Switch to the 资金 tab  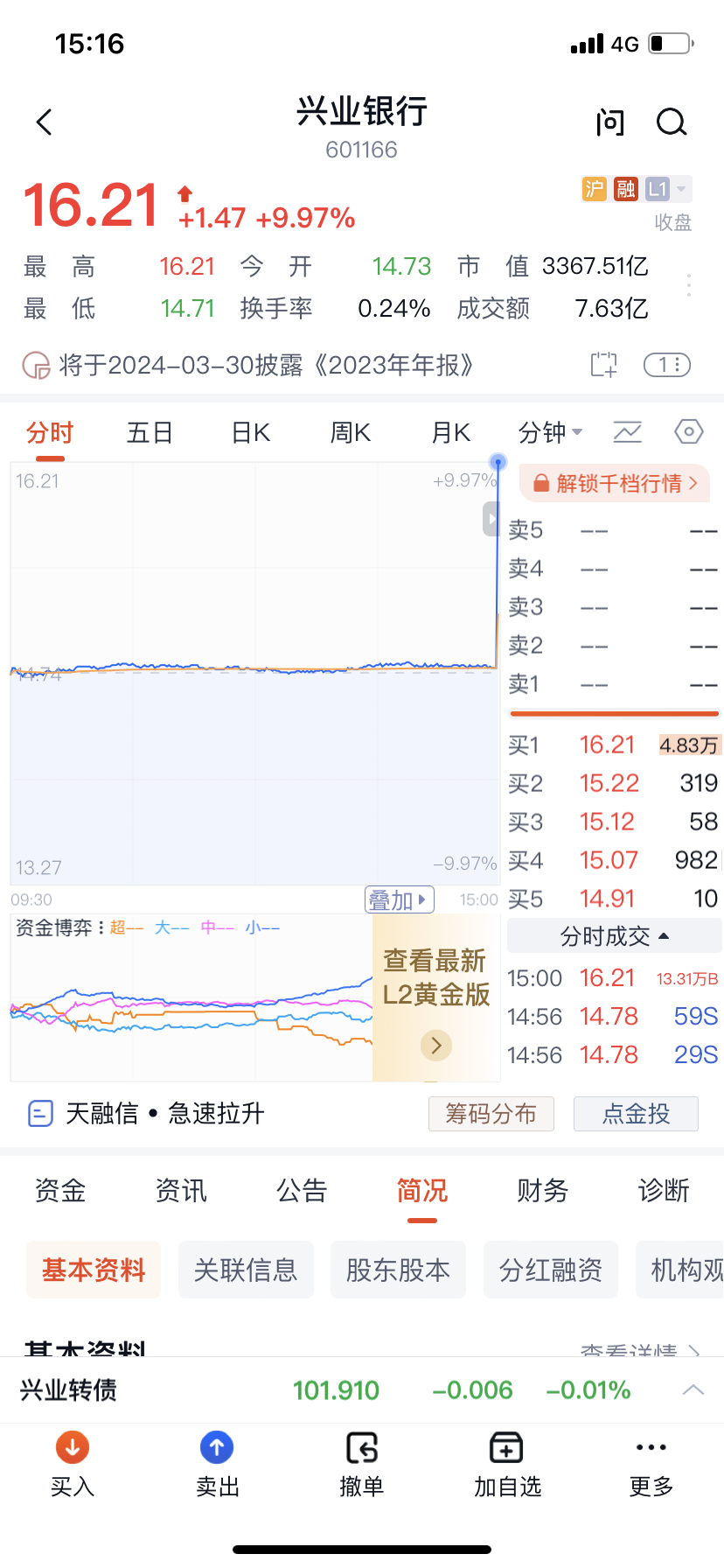60,1190
